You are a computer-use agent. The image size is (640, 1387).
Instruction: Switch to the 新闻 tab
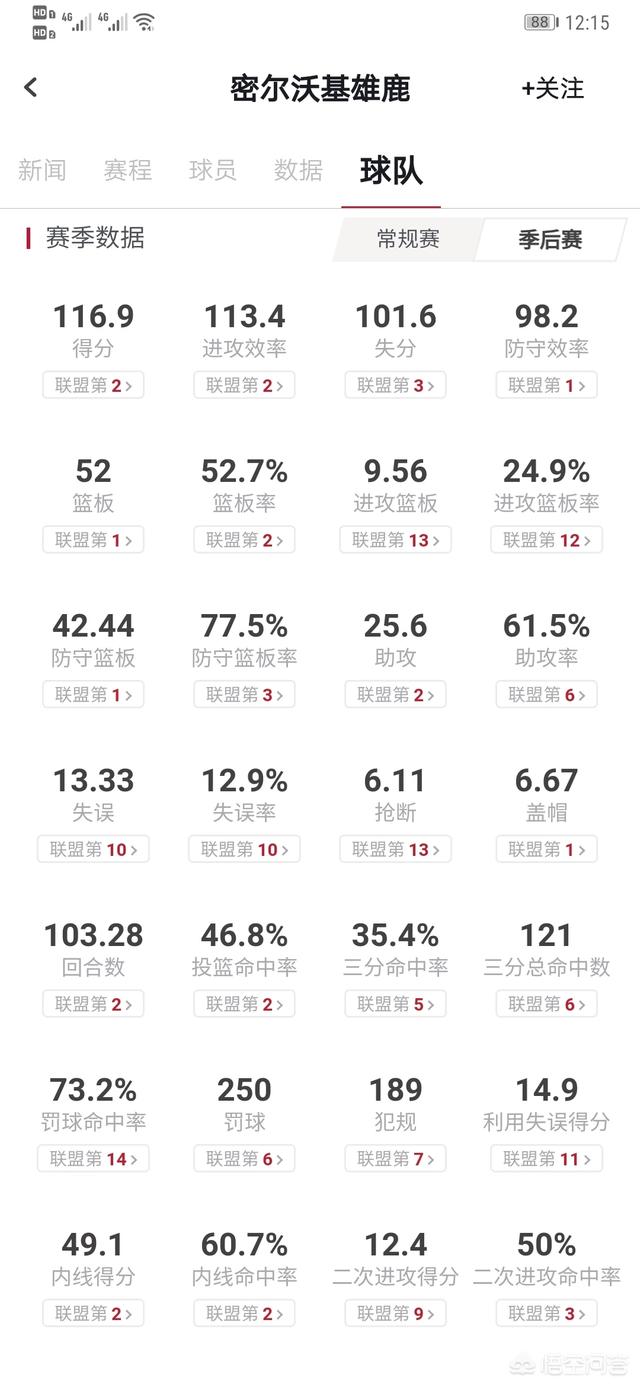[42, 170]
